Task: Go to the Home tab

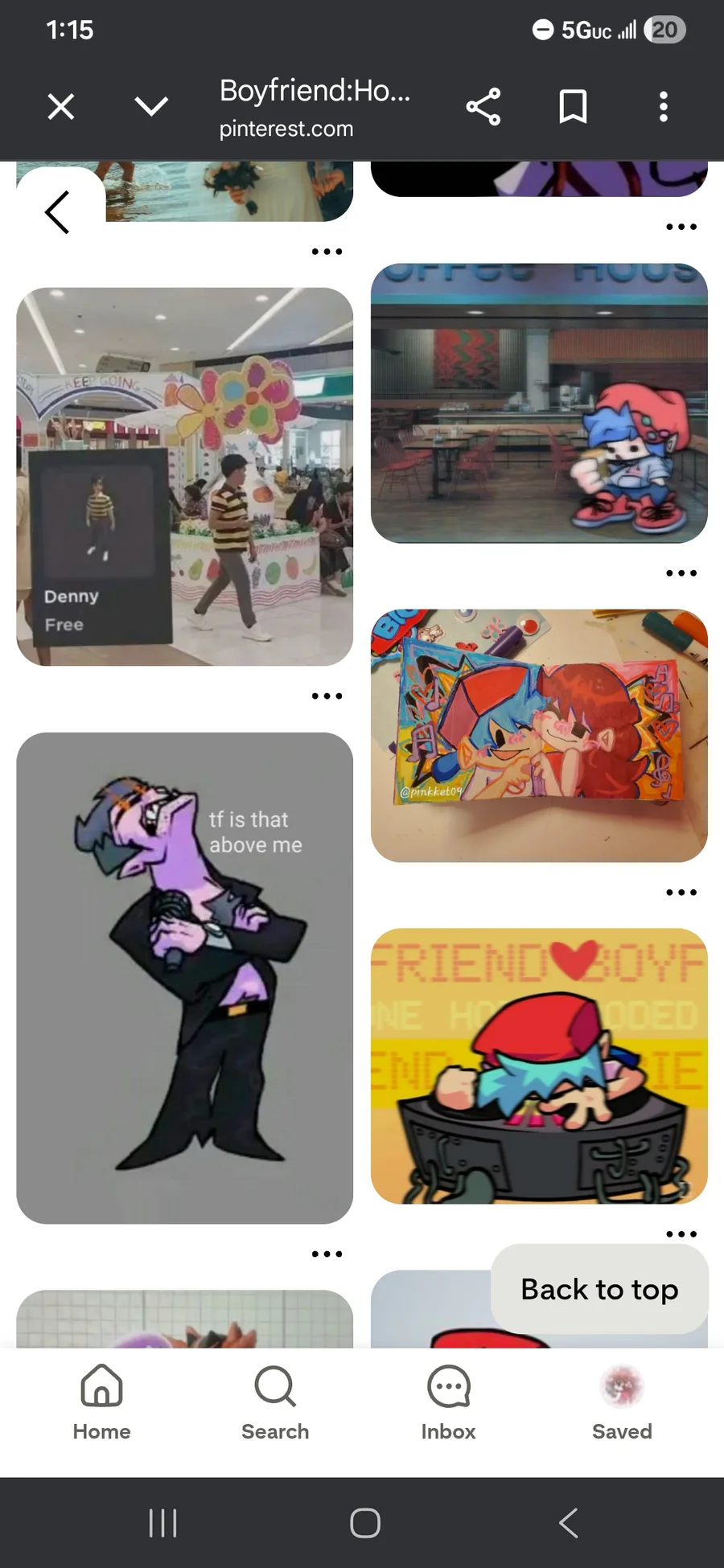Action: click(x=101, y=1402)
